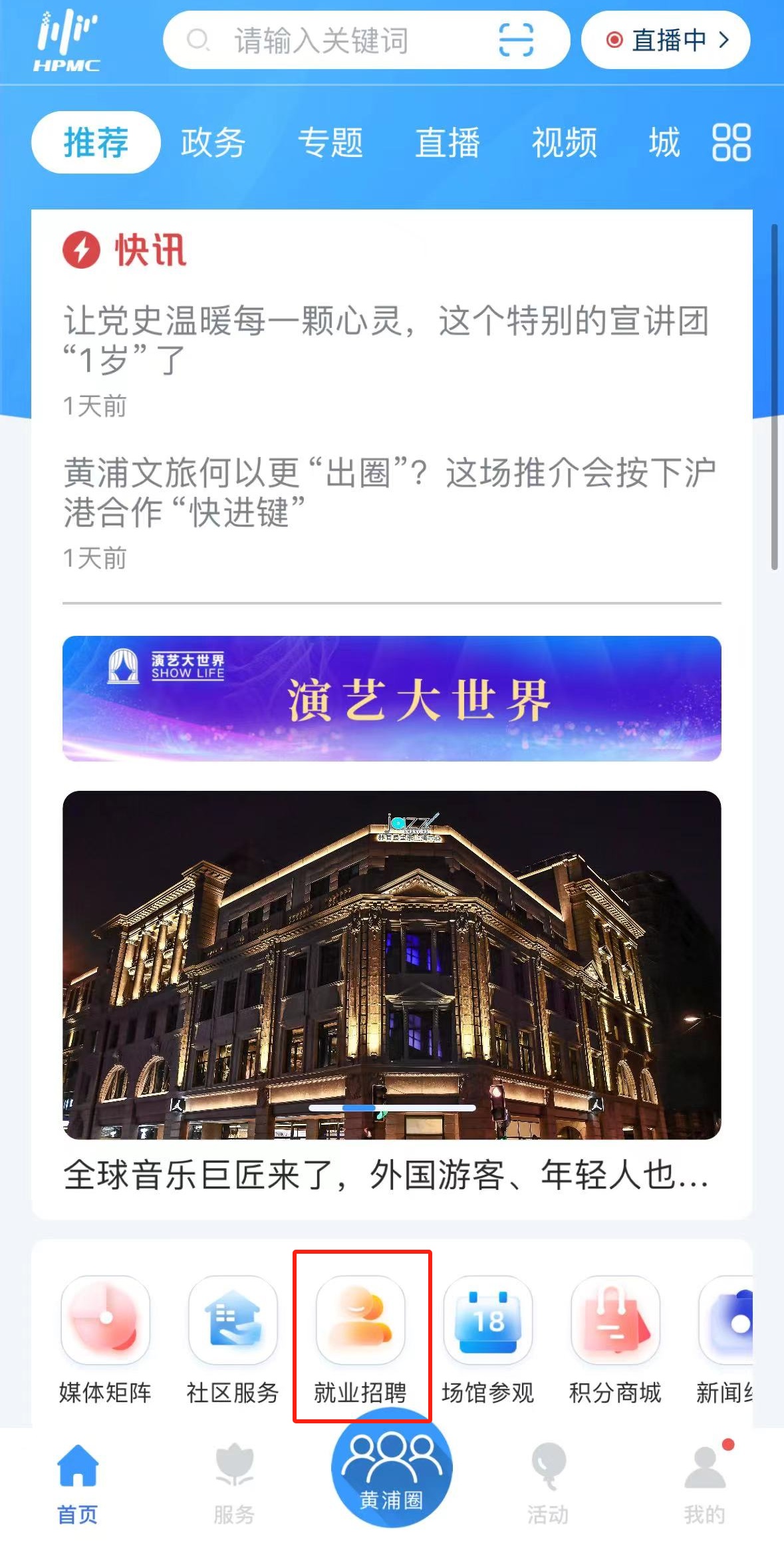
Task: Open 场馆参观 shortcut
Action: click(488, 1337)
